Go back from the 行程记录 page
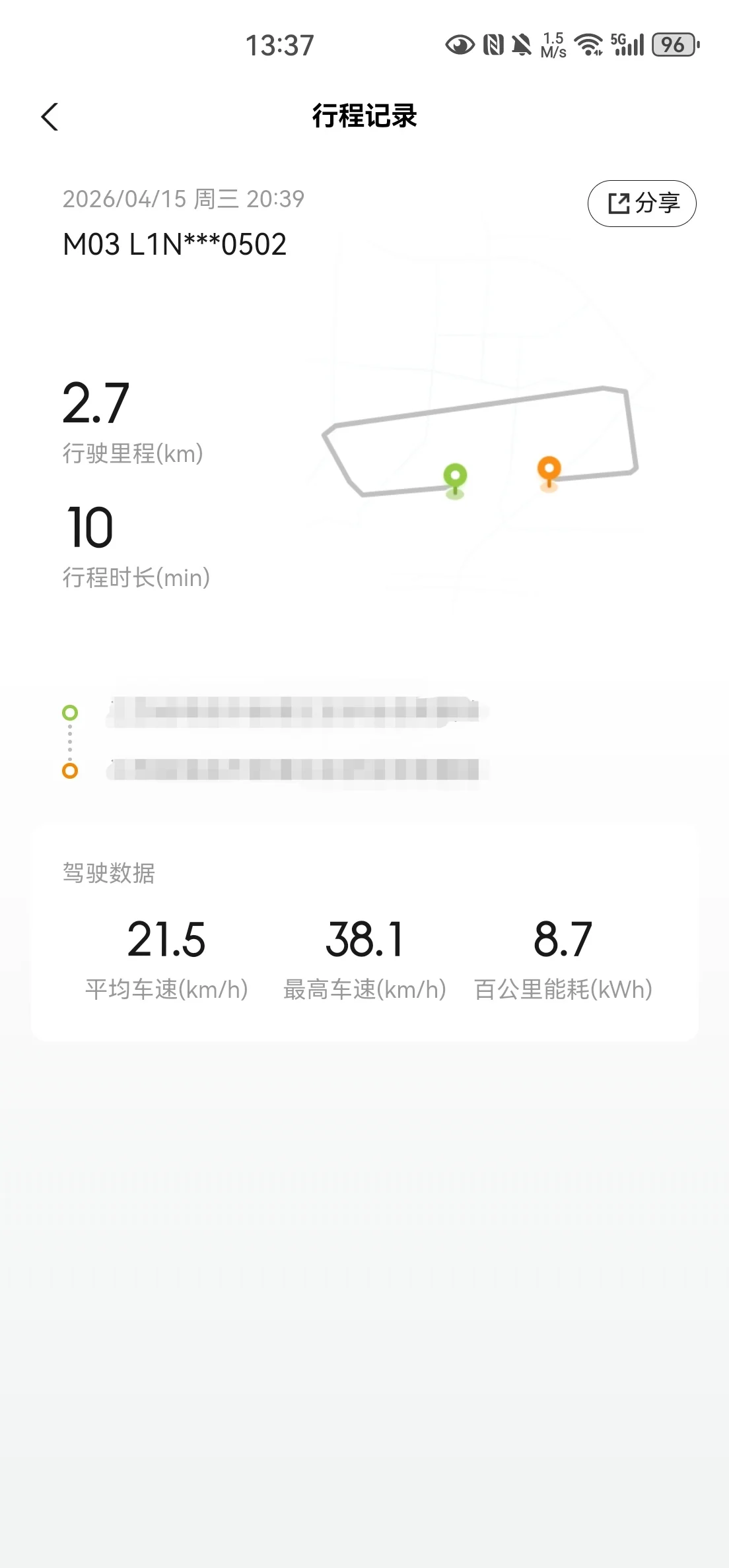729x1568 pixels. 50,117
